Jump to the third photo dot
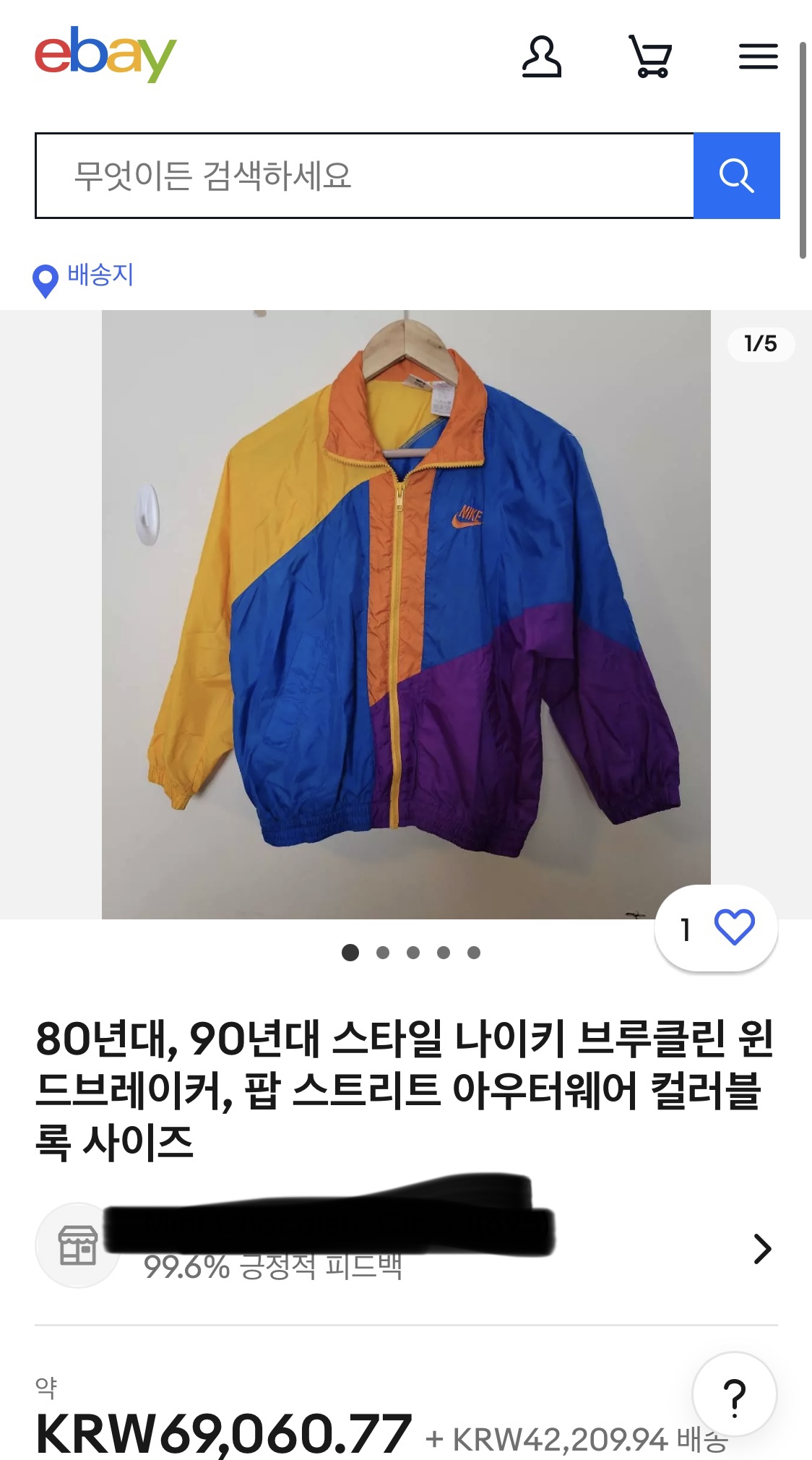 point(413,953)
